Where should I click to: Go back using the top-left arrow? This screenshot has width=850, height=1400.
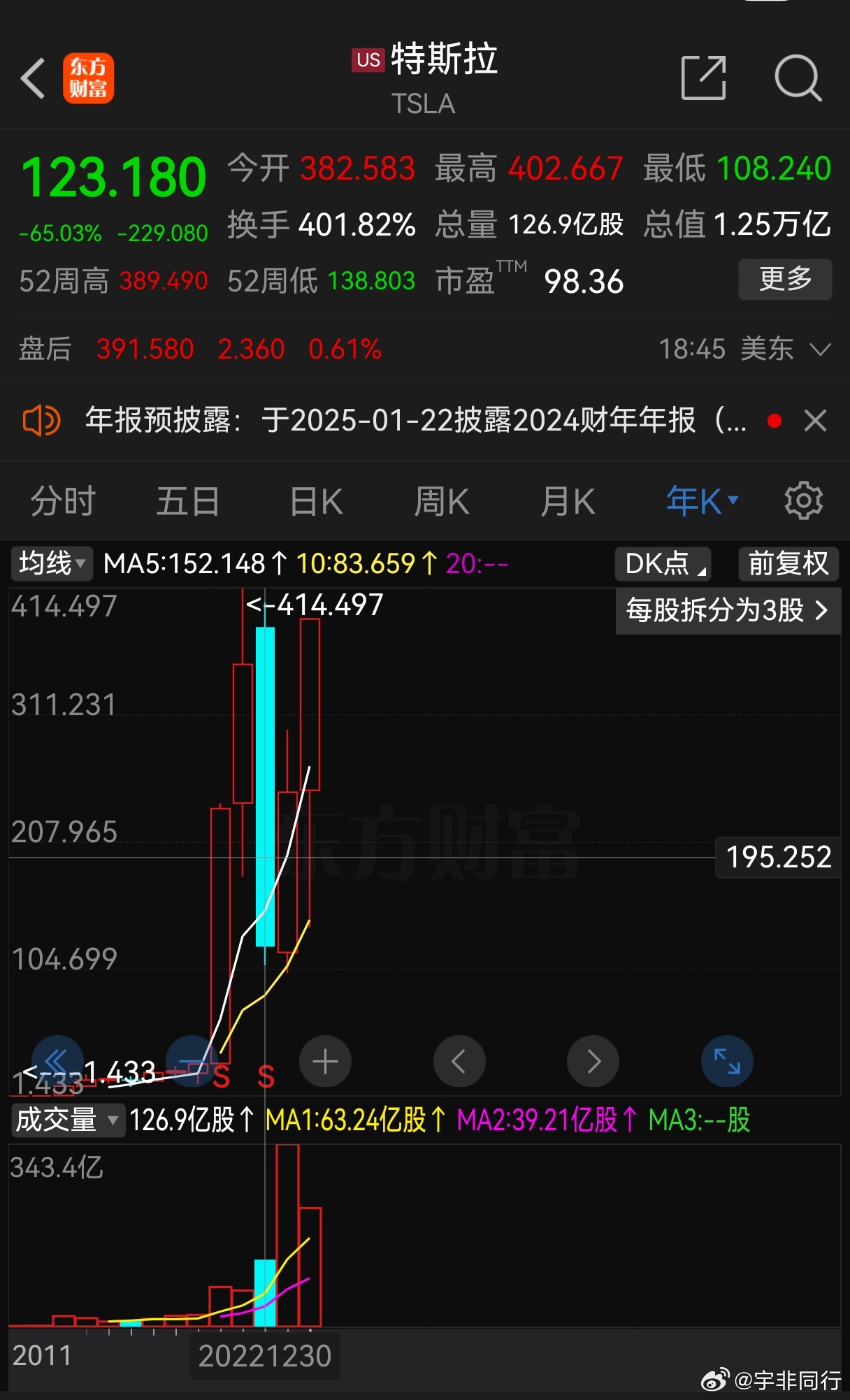[33, 78]
